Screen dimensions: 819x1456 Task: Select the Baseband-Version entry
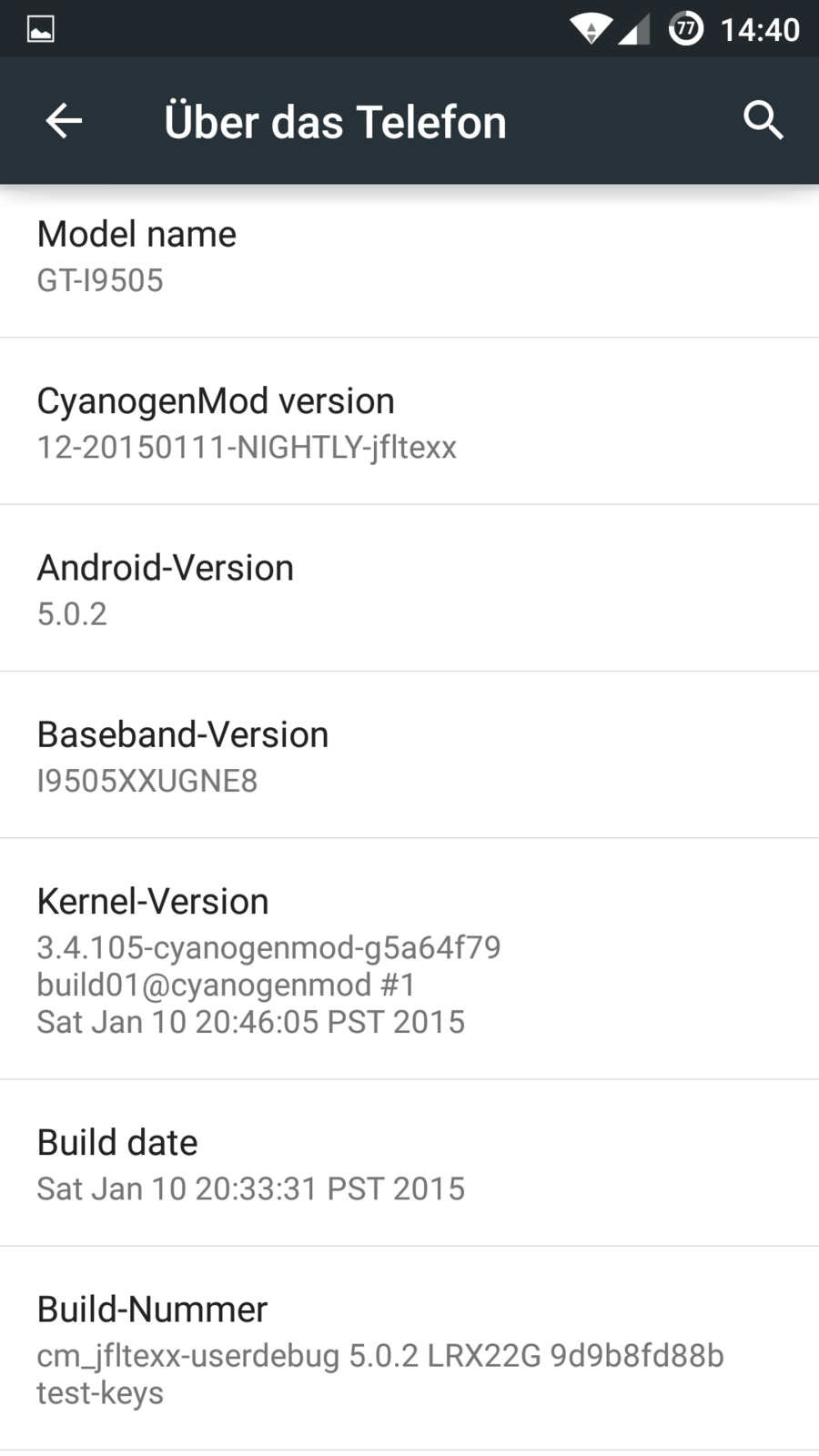(409, 756)
